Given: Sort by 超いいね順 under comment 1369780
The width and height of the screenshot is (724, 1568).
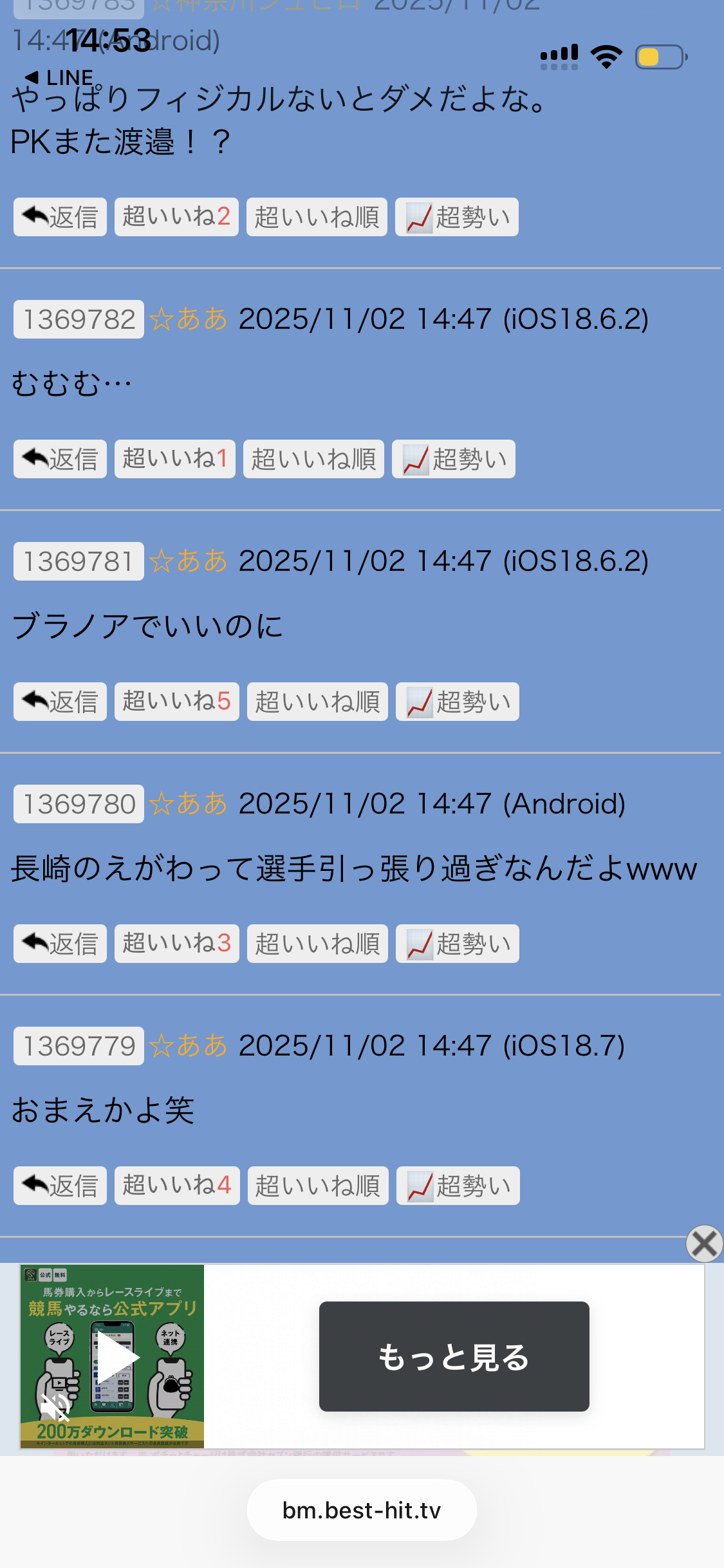Looking at the screenshot, I should [x=317, y=944].
